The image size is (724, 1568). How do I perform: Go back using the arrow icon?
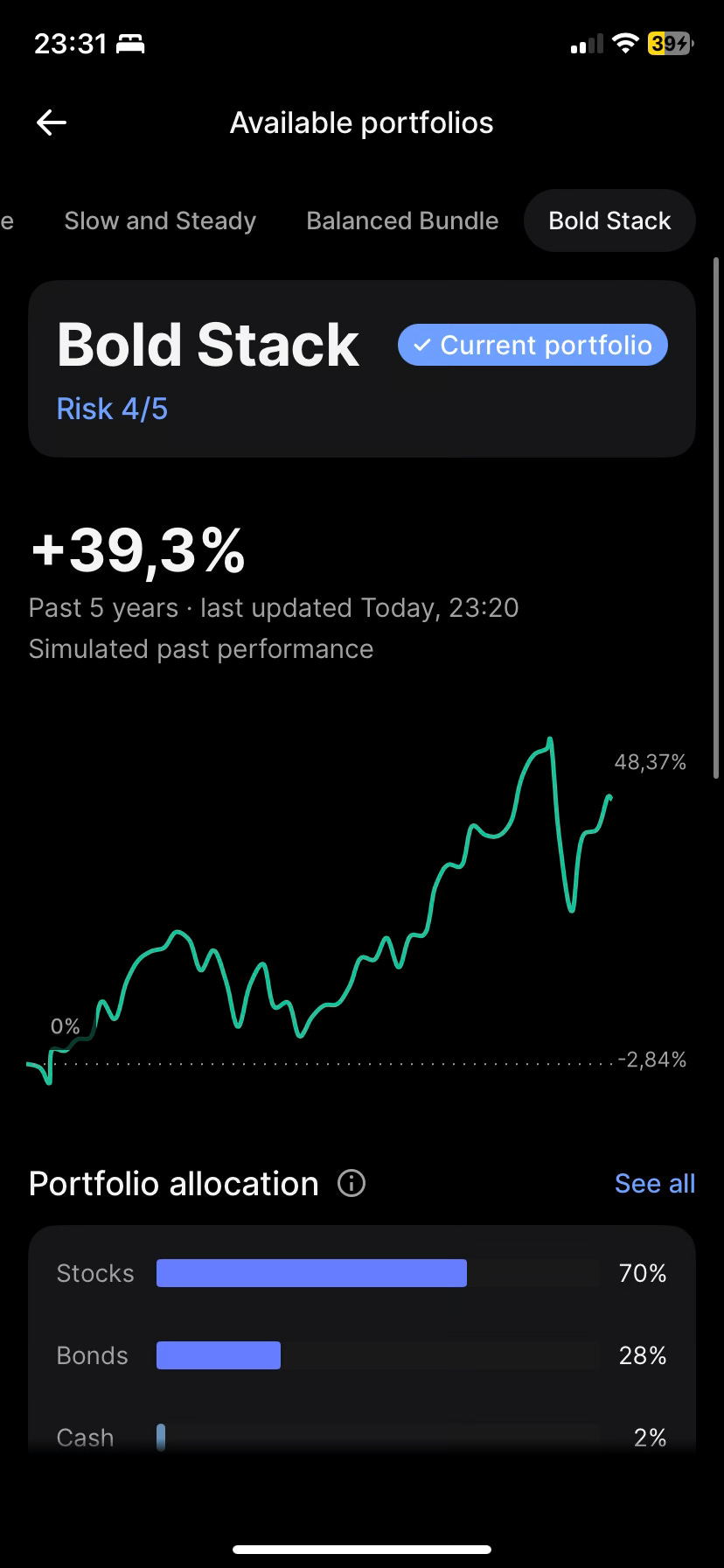[x=52, y=123]
